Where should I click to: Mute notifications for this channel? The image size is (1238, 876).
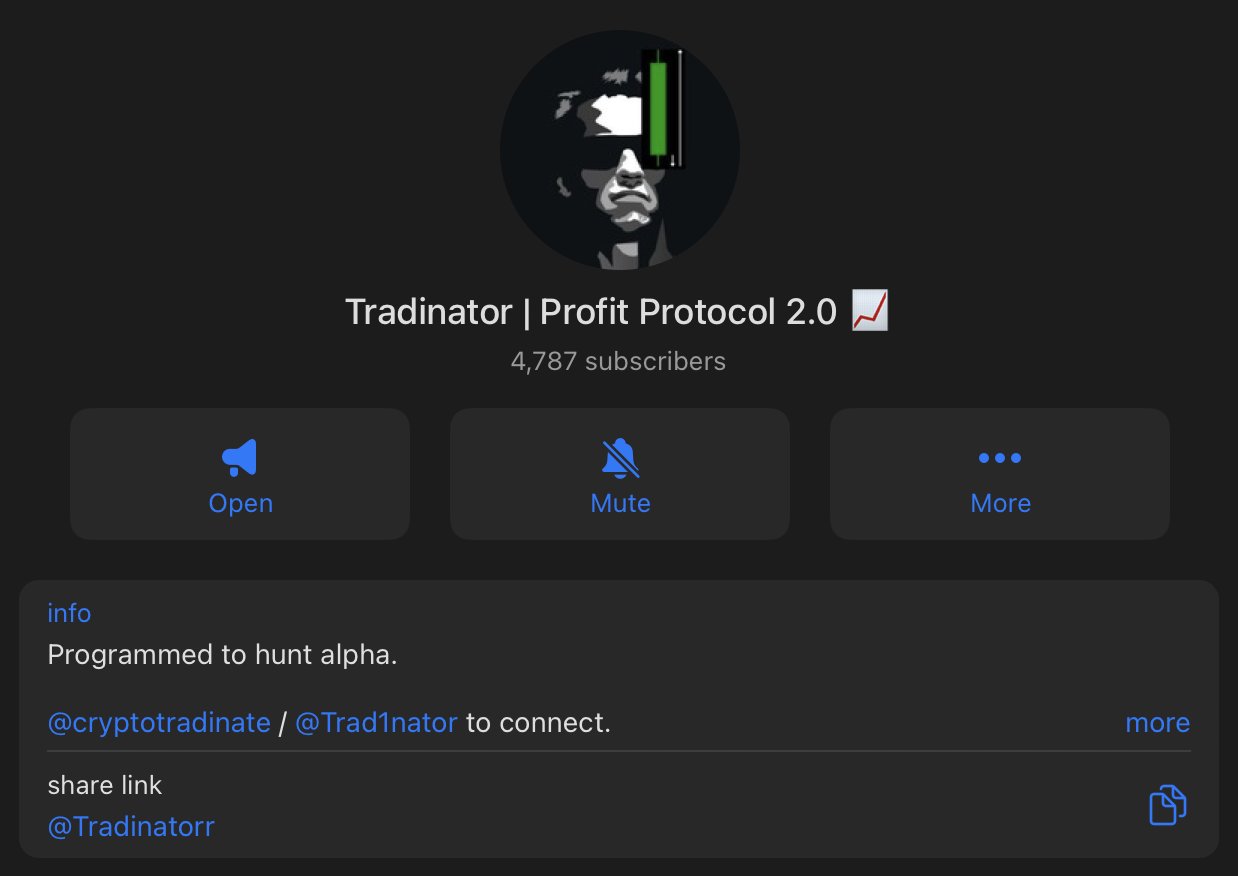pyautogui.click(x=620, y=475)
